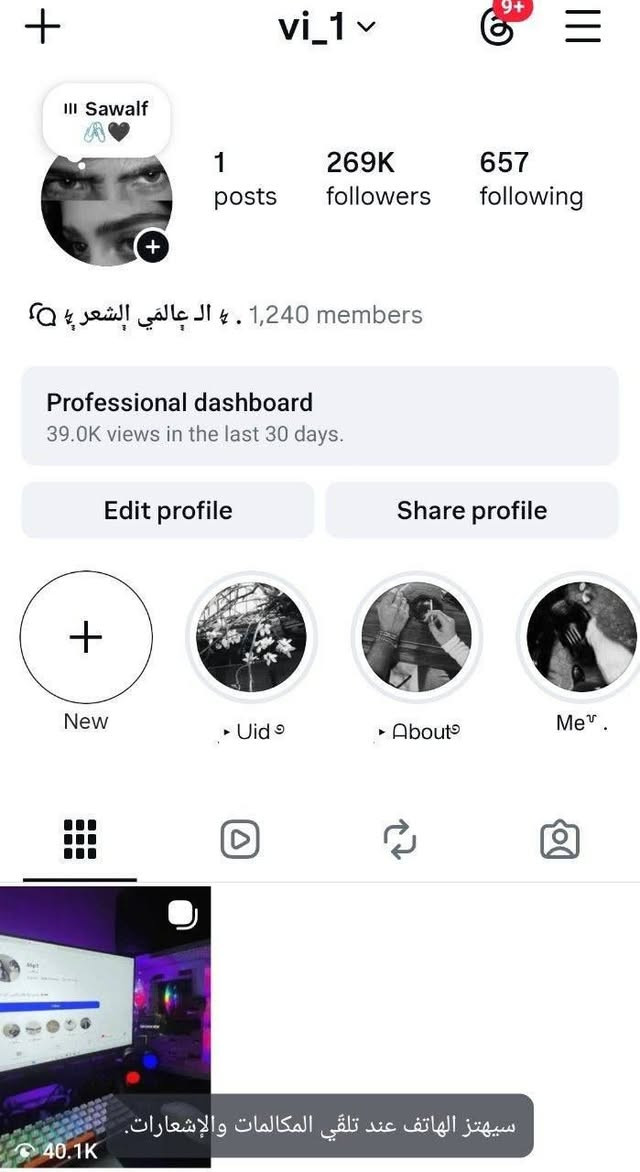
Task: Switch to the Reels tab
Action: (240, 840)
